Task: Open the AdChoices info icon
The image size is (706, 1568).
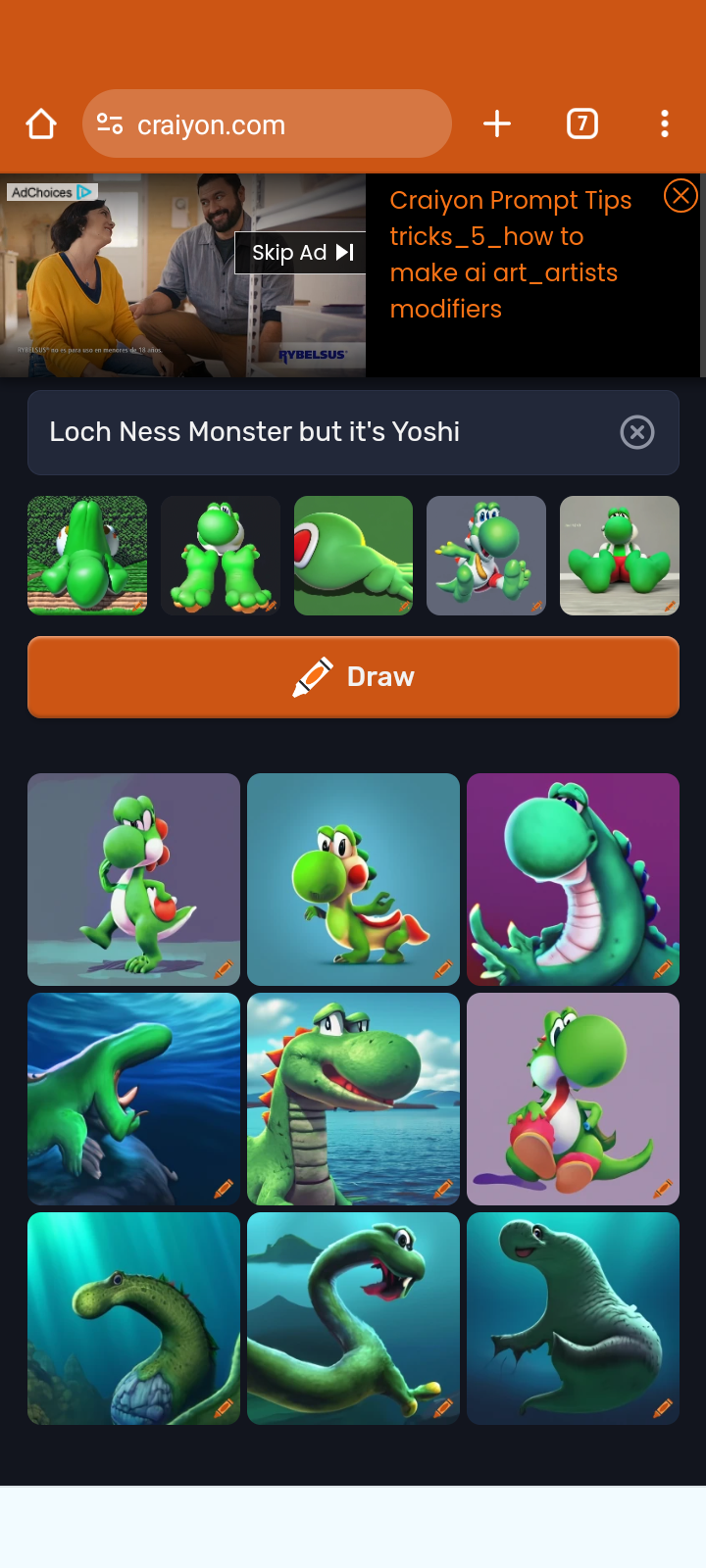Action: tap(85, 192)
